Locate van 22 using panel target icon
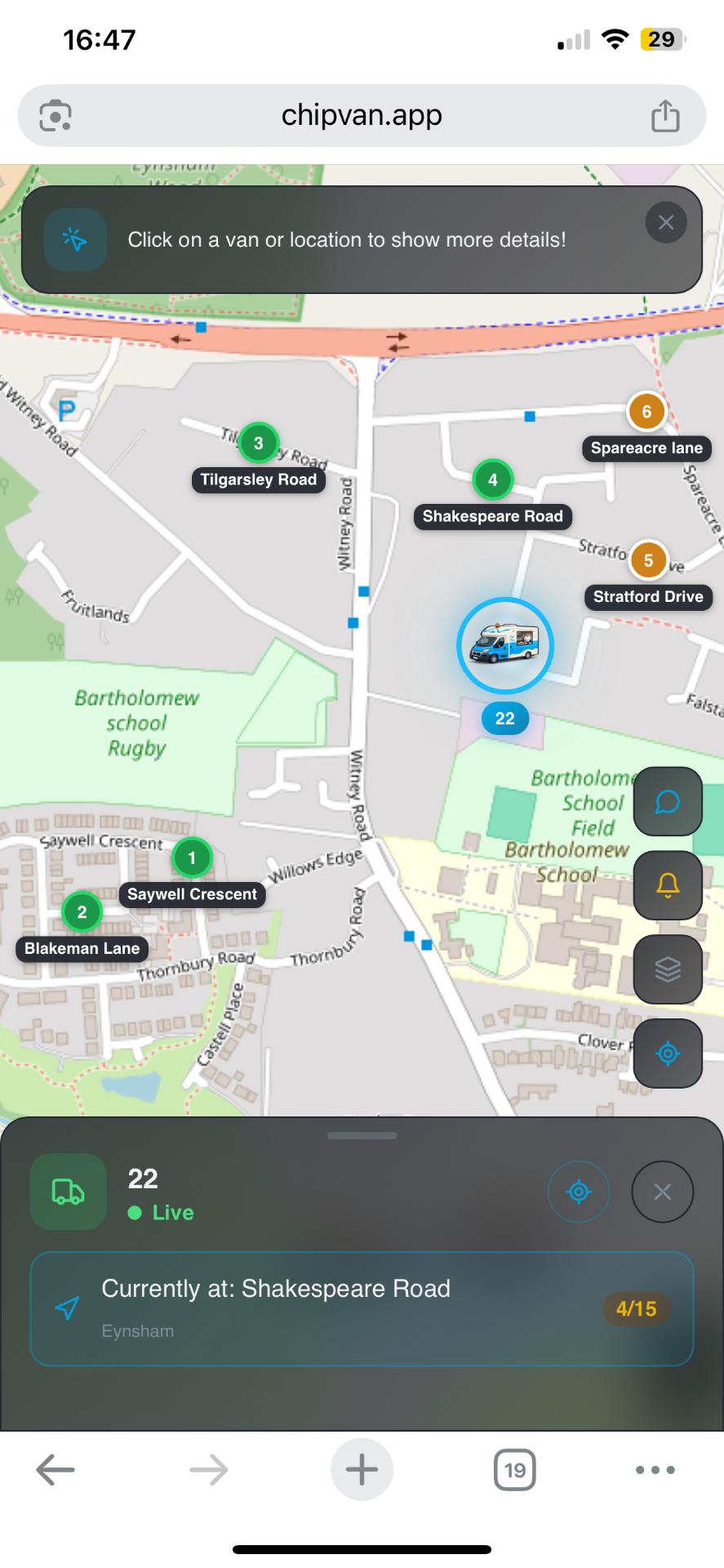Screen dimensions: 724x1568 pyautogui.click(x=579, y=1192)
